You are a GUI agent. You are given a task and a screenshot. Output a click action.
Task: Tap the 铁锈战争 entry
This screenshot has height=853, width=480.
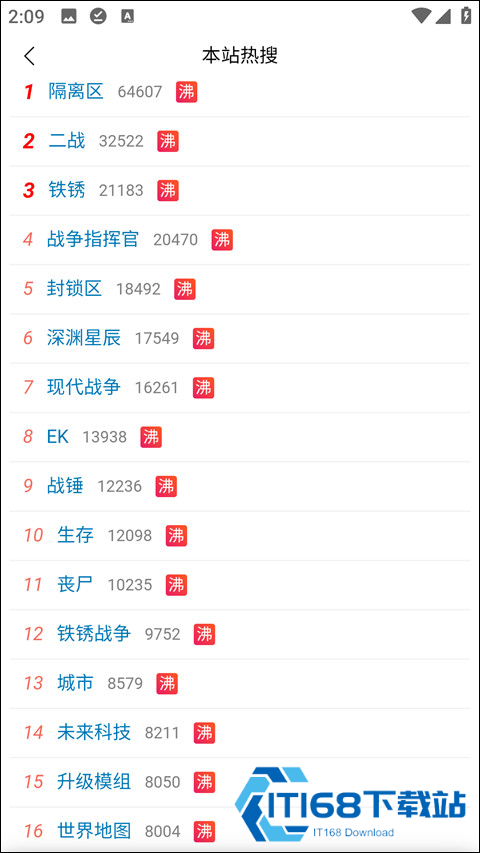coord(94,634)
